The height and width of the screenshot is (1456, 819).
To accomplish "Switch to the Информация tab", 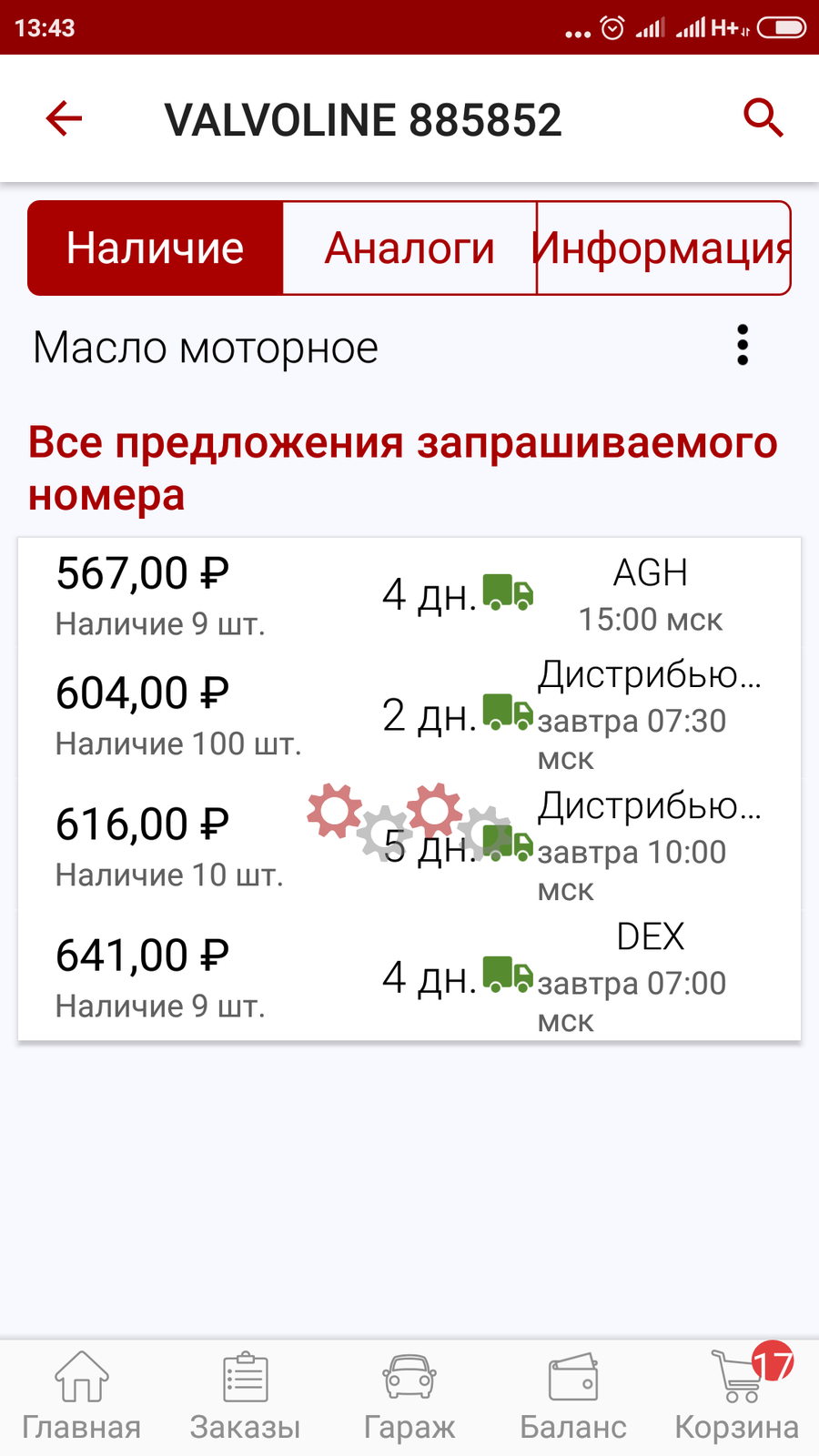I will coord(663,248).
